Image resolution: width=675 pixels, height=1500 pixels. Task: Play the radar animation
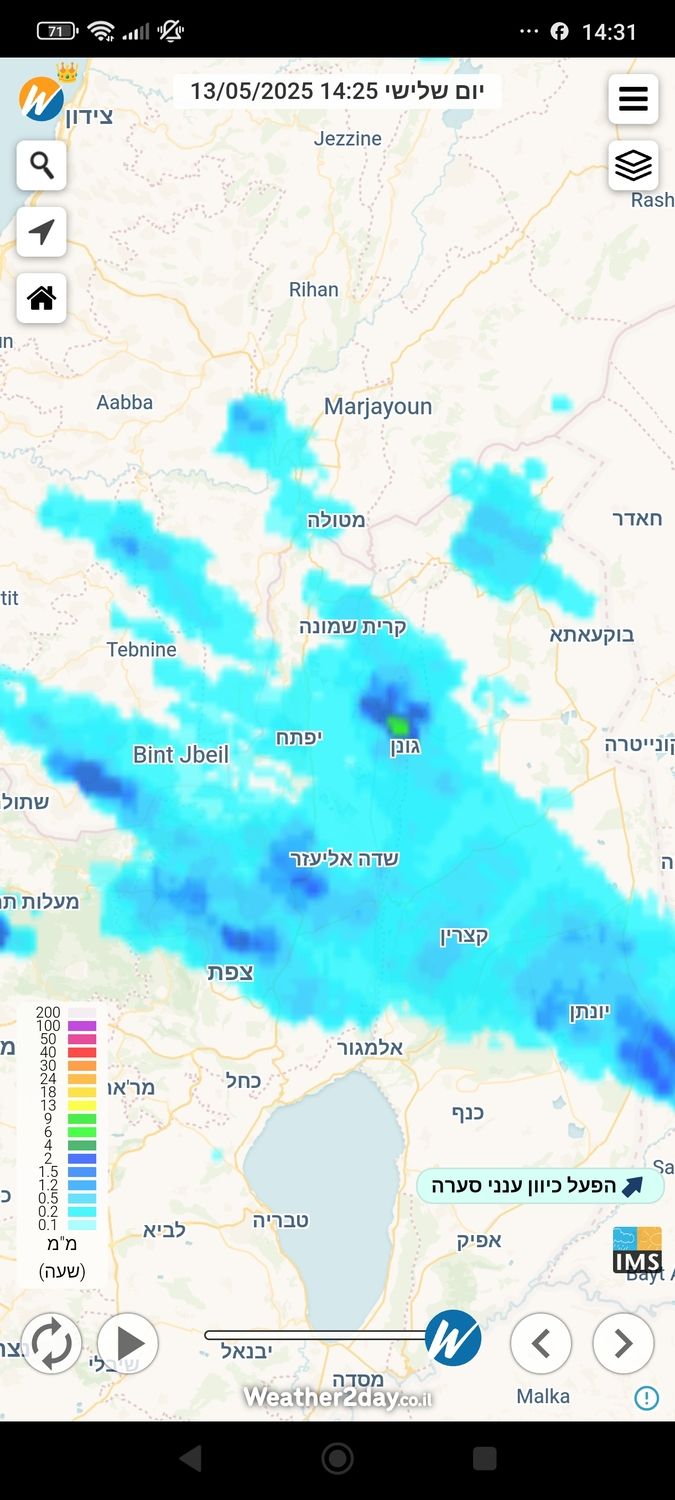point(128,1343)
